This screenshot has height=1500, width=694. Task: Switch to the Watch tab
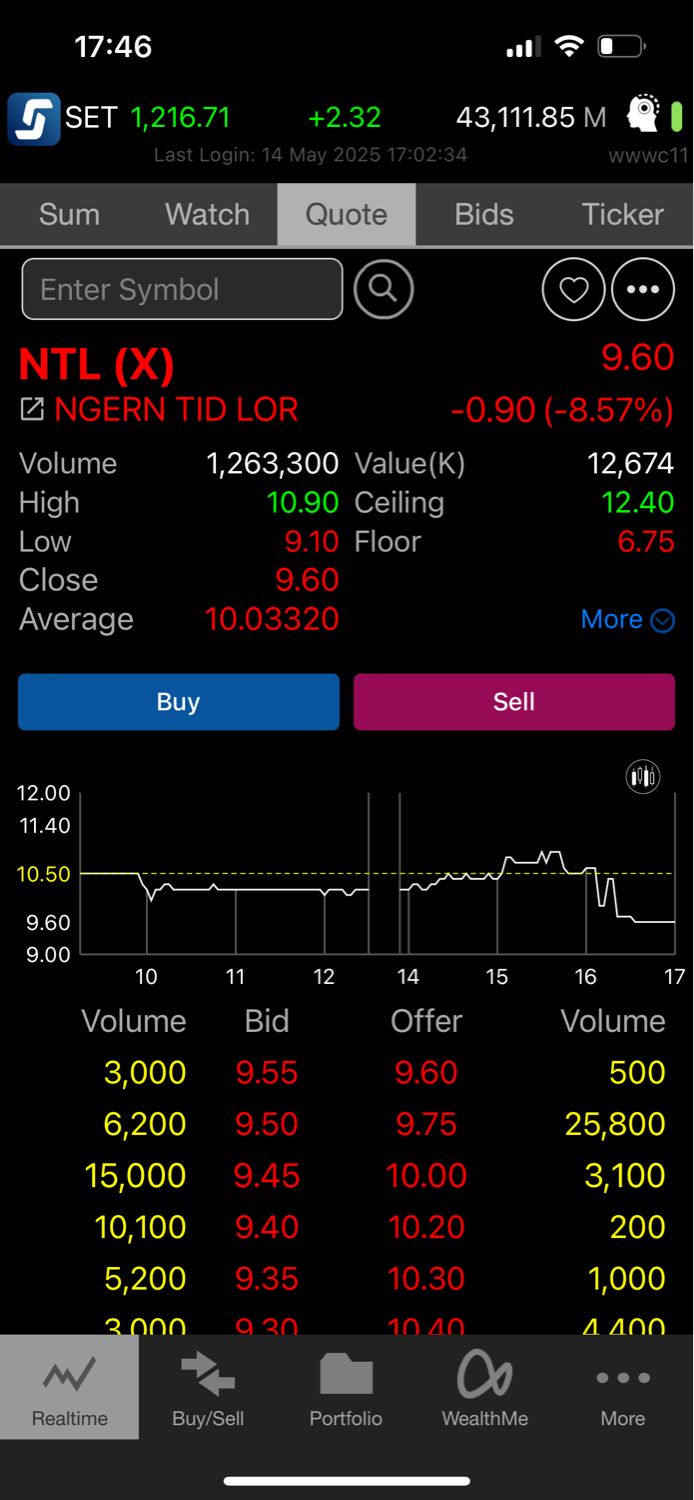(x=207, y=214)
